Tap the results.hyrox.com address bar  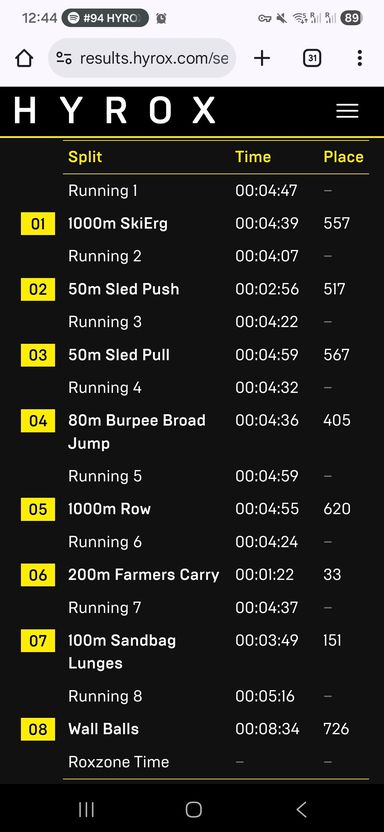[x=142, y=58]
